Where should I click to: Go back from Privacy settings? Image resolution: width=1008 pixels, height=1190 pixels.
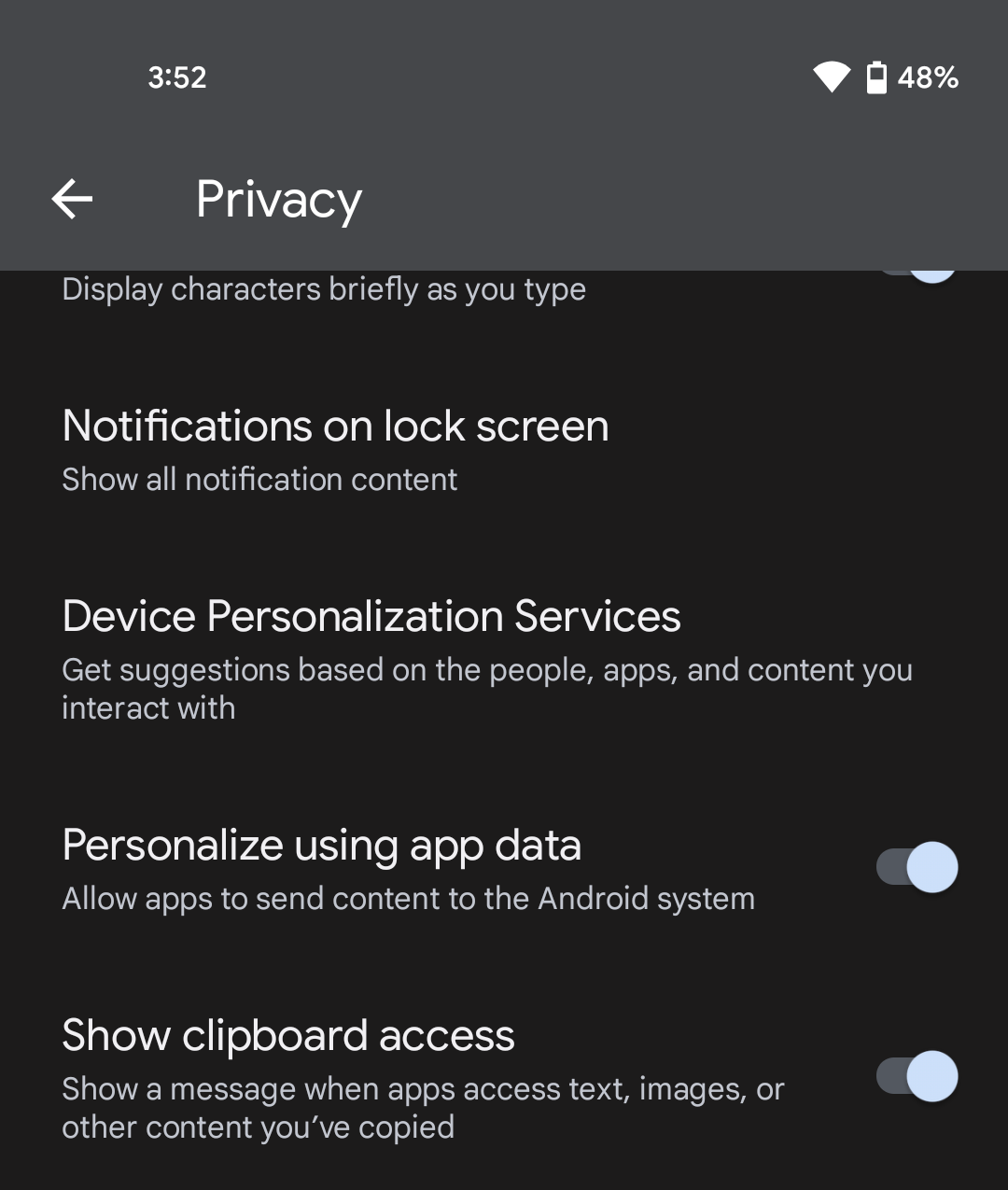click(72, 199)
